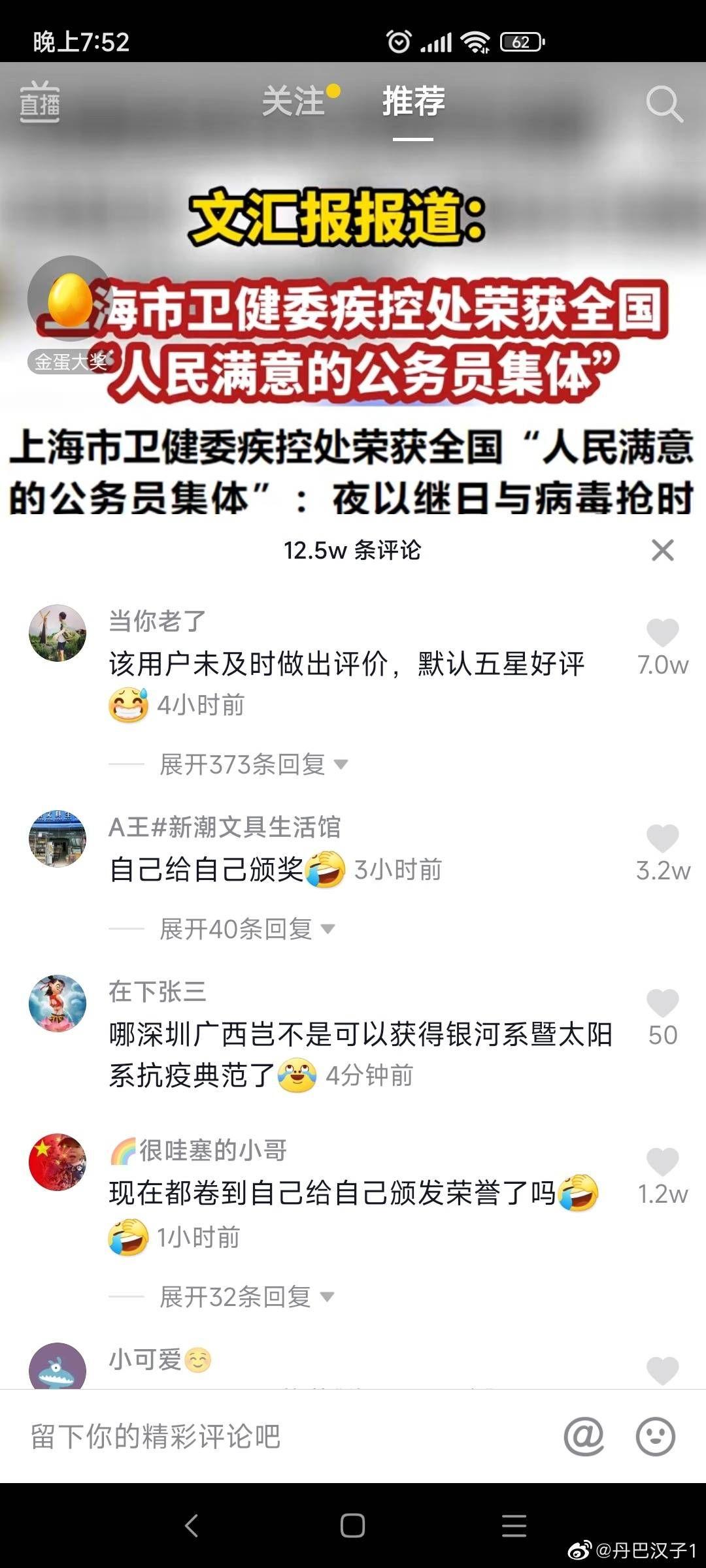Switch to the 推荐 tab
The image size is (706, 1568).
click(x=413, y=103)
